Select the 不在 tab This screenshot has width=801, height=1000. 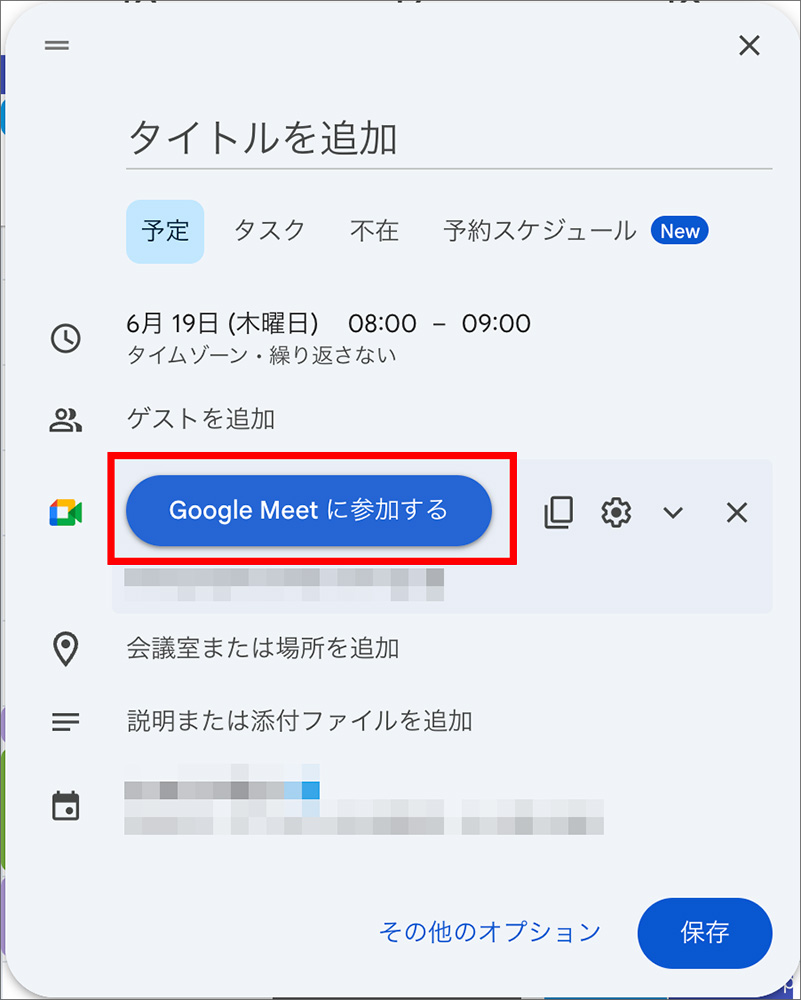(x=375, y=231)
